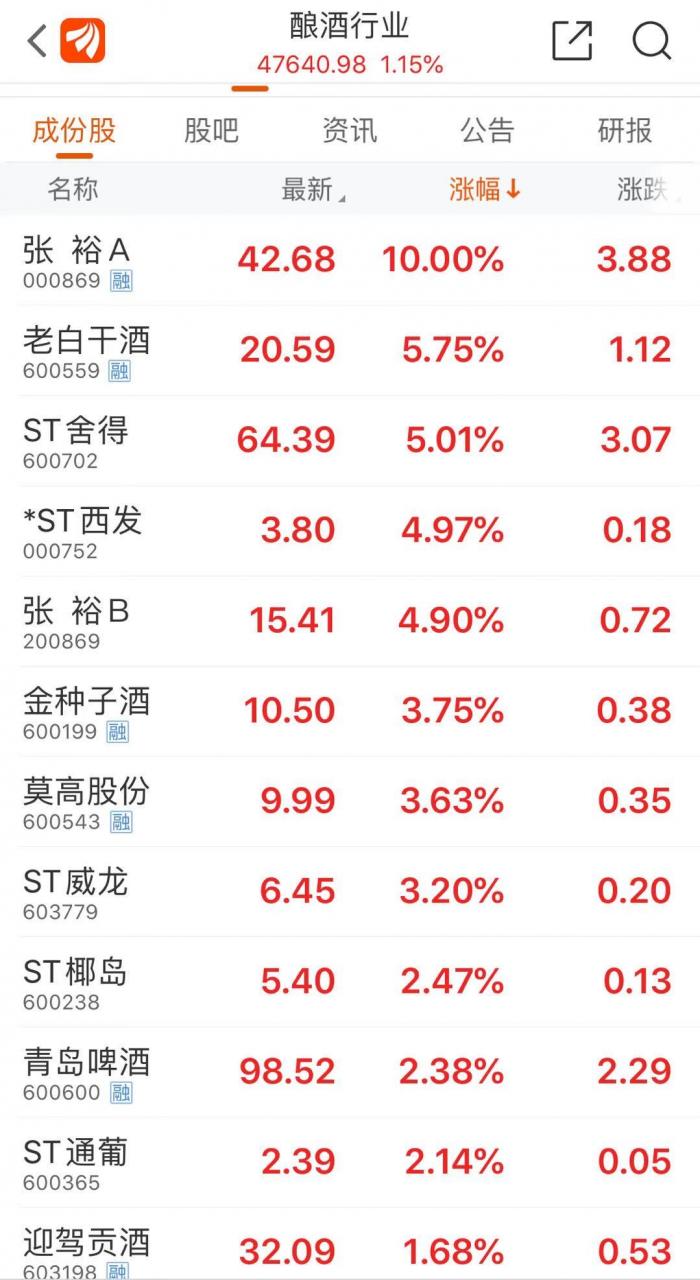The width and height of the screenshot is (700, 1280).
Task: Switch to the 资讯 tab
Action: pos(349,131)
